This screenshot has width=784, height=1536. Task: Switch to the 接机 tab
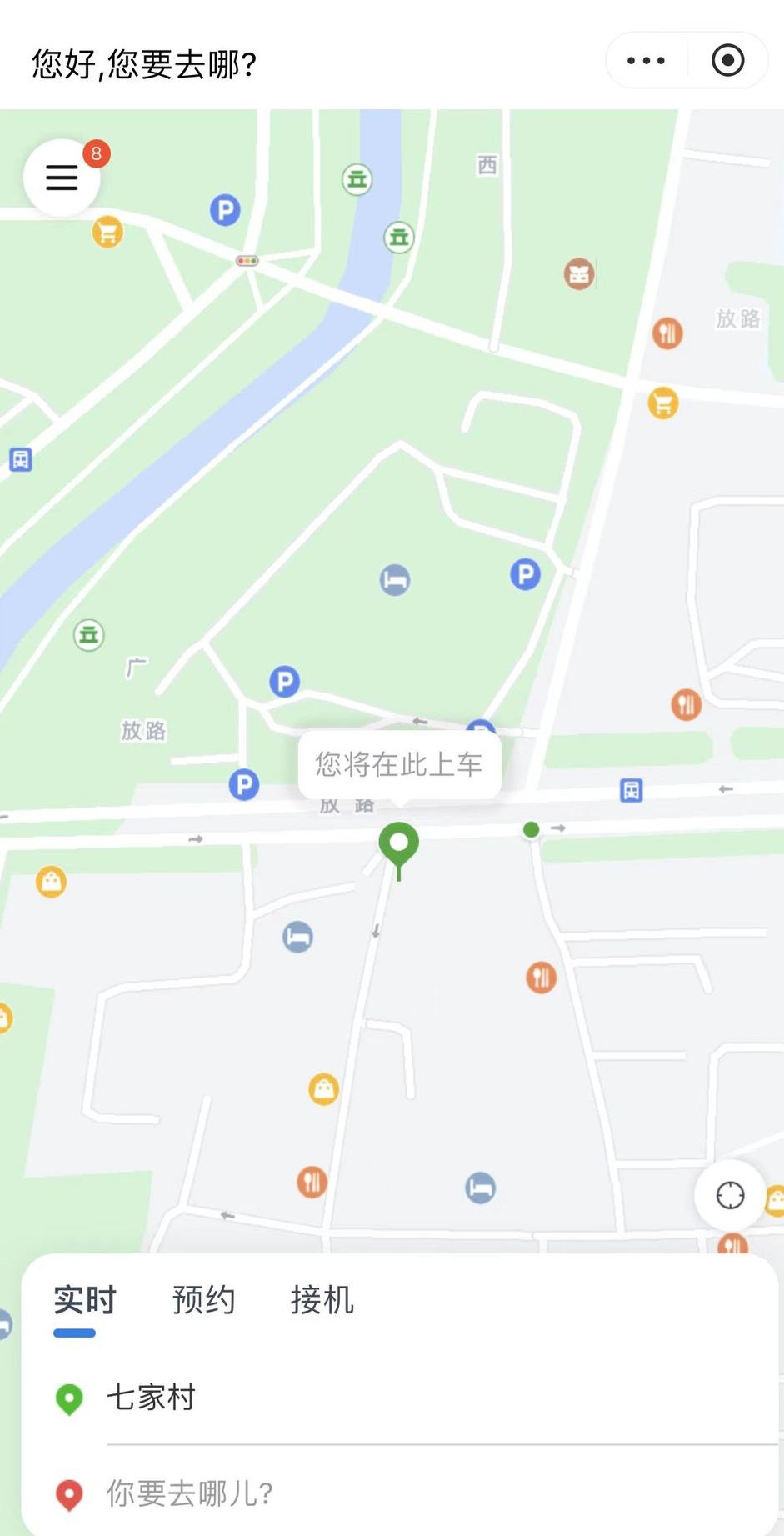coord(322,1300)
